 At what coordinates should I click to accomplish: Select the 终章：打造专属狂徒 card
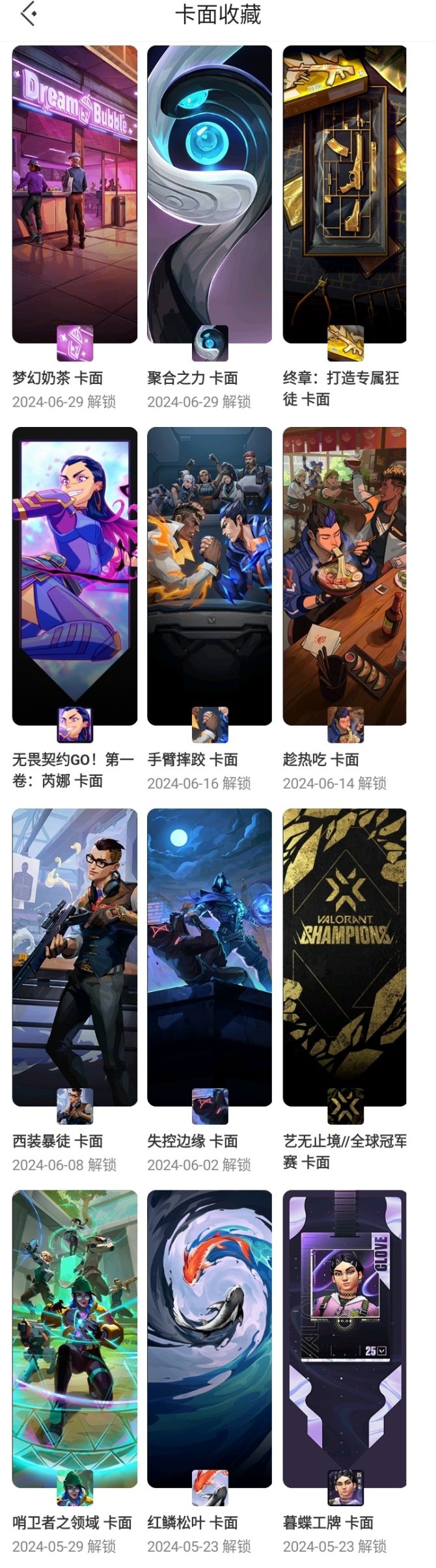pyautogui.click(x=344, y=194)
